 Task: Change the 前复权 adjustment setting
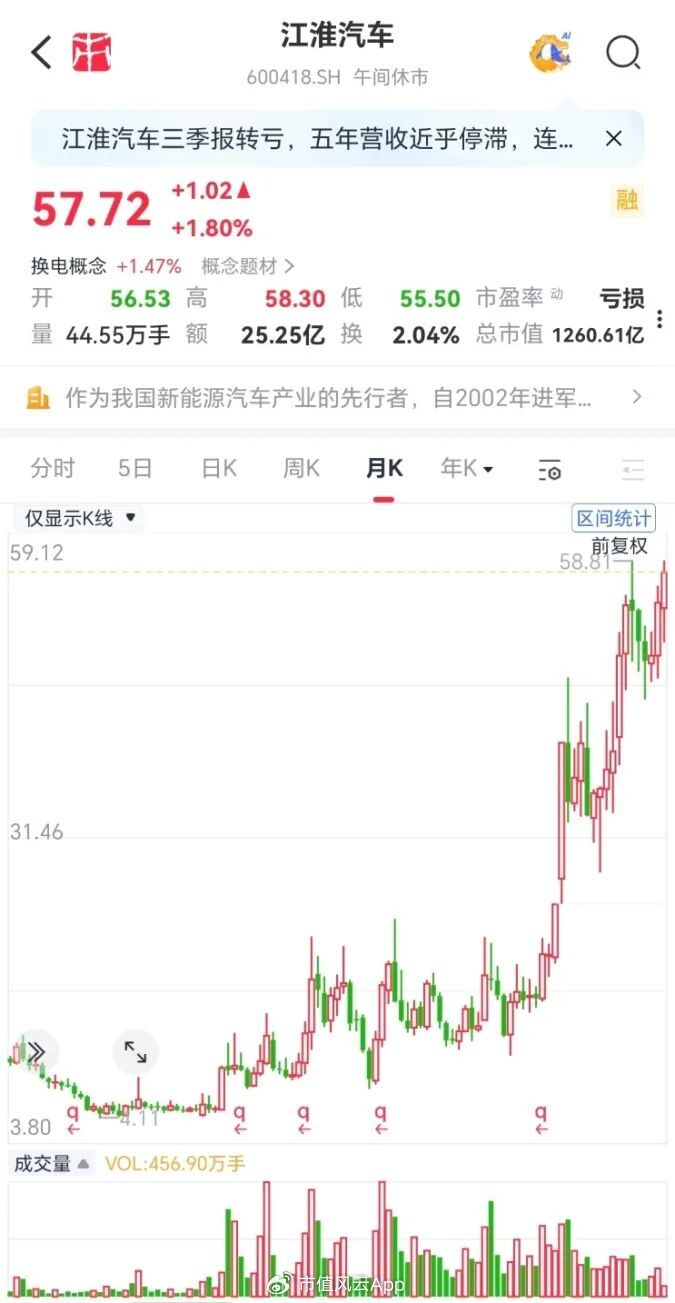point(619,546)
